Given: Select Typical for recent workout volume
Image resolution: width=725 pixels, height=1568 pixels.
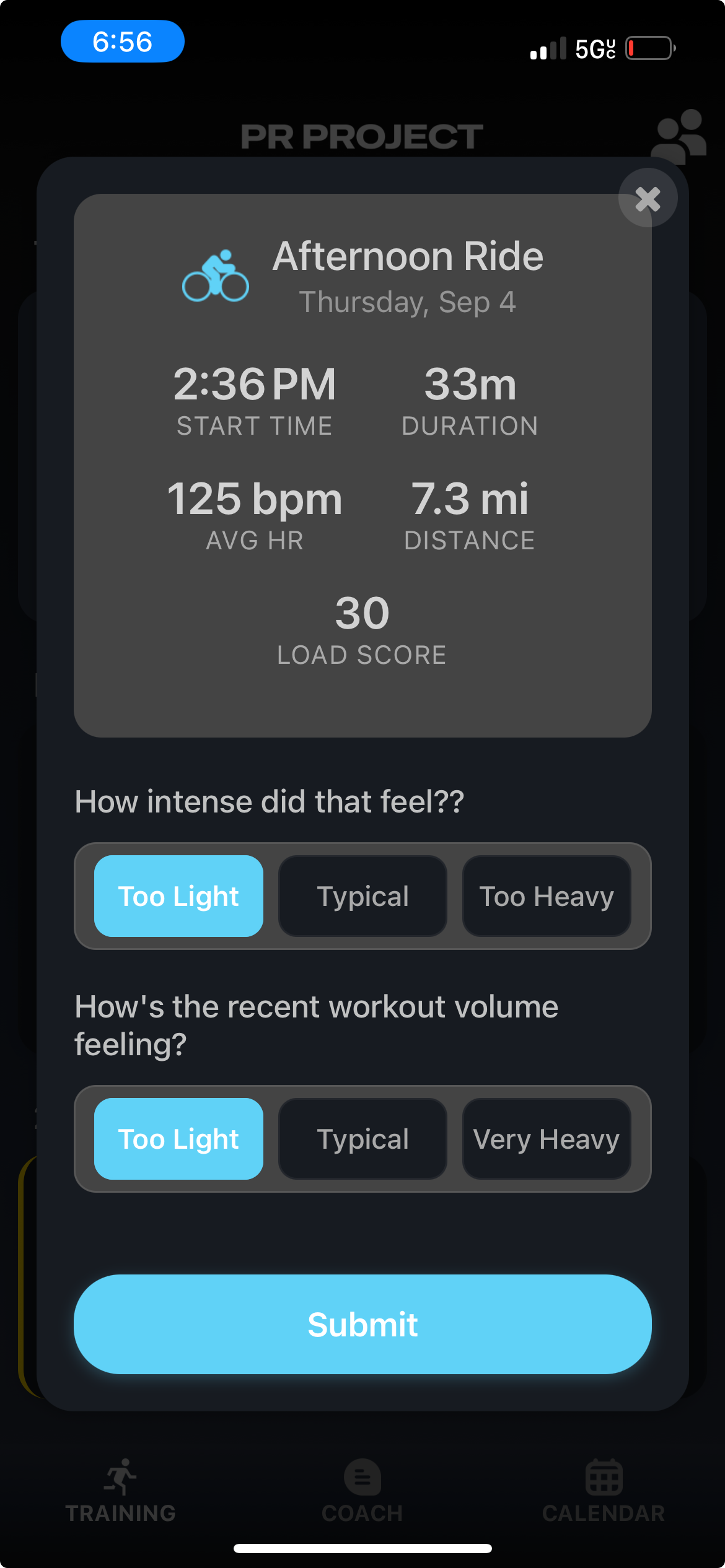Looking at the screenshot, I should pyautogui.click(x=362, y=1138).
